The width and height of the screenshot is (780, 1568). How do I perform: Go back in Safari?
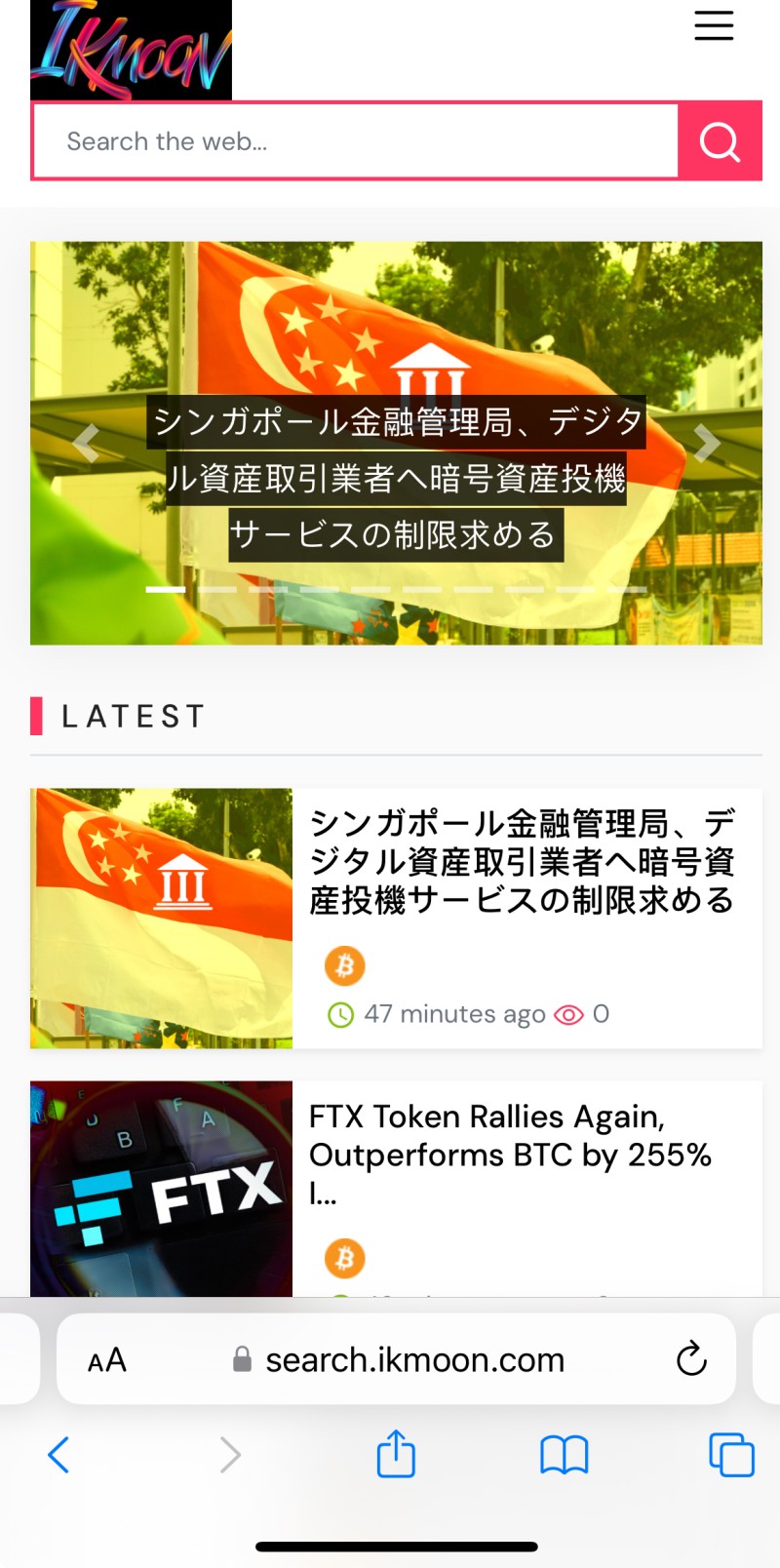(58, 1455)
